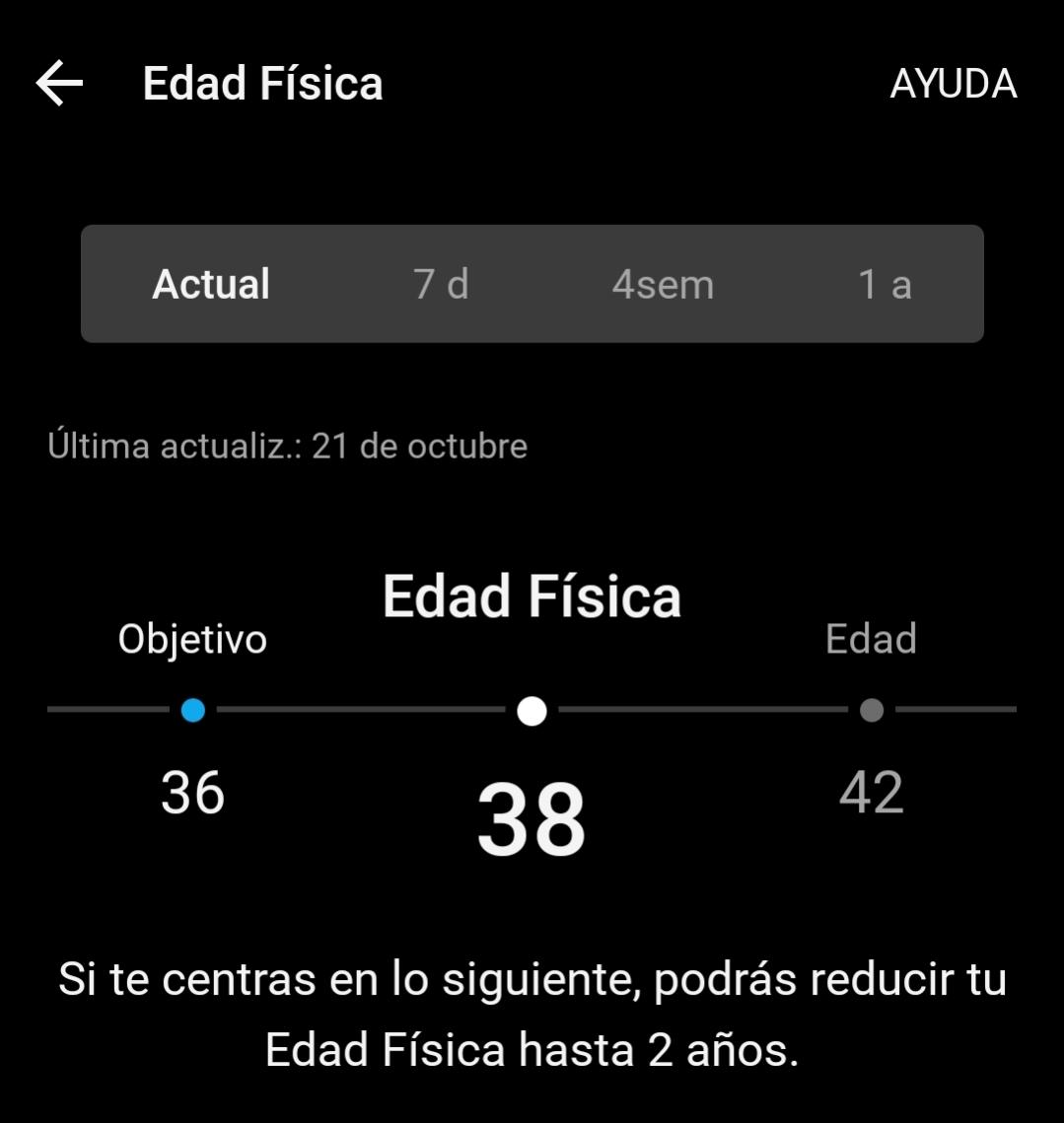Tap the Edad label on the right
1064x1123 pixels.
click(871, 639)
